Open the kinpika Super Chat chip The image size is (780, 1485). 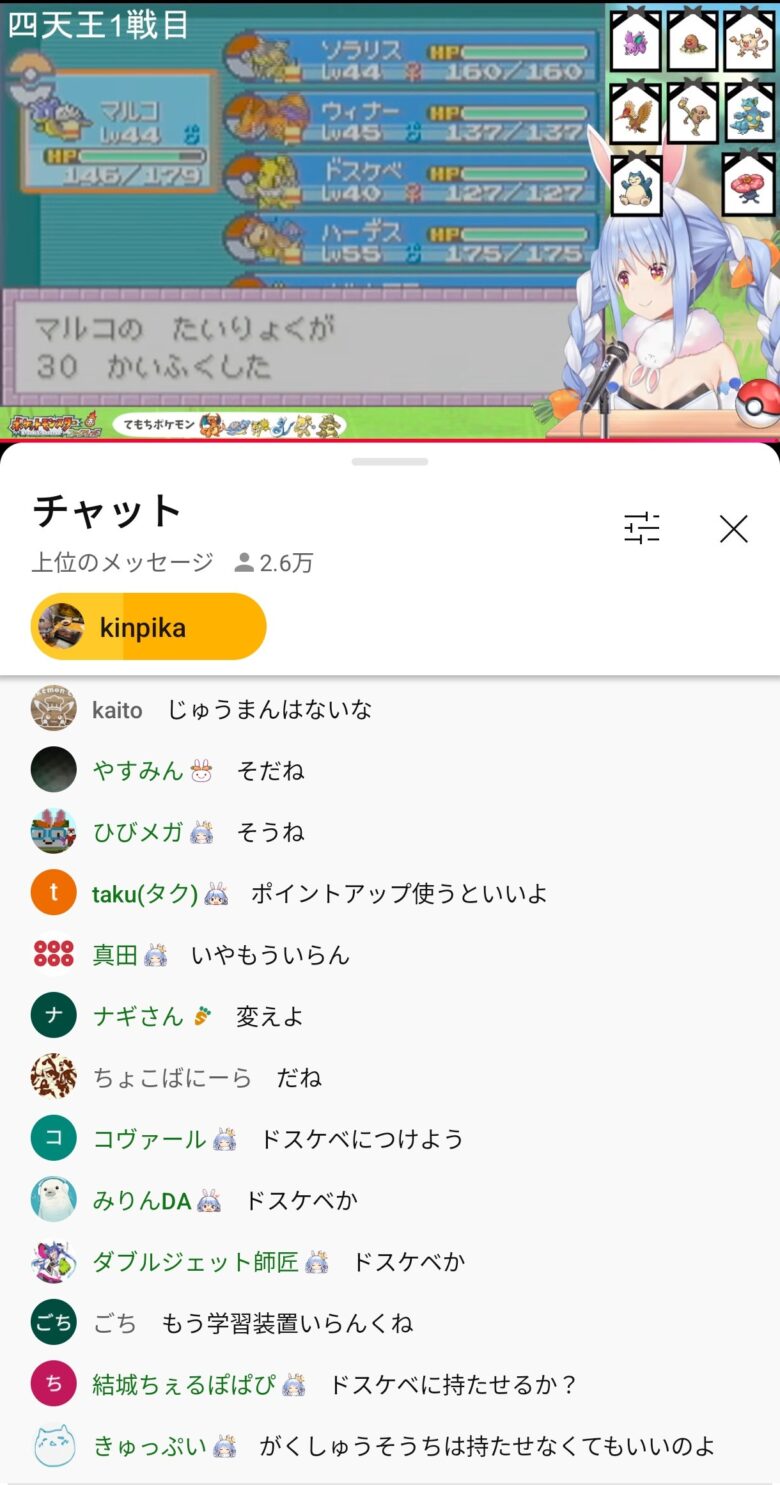149,627
